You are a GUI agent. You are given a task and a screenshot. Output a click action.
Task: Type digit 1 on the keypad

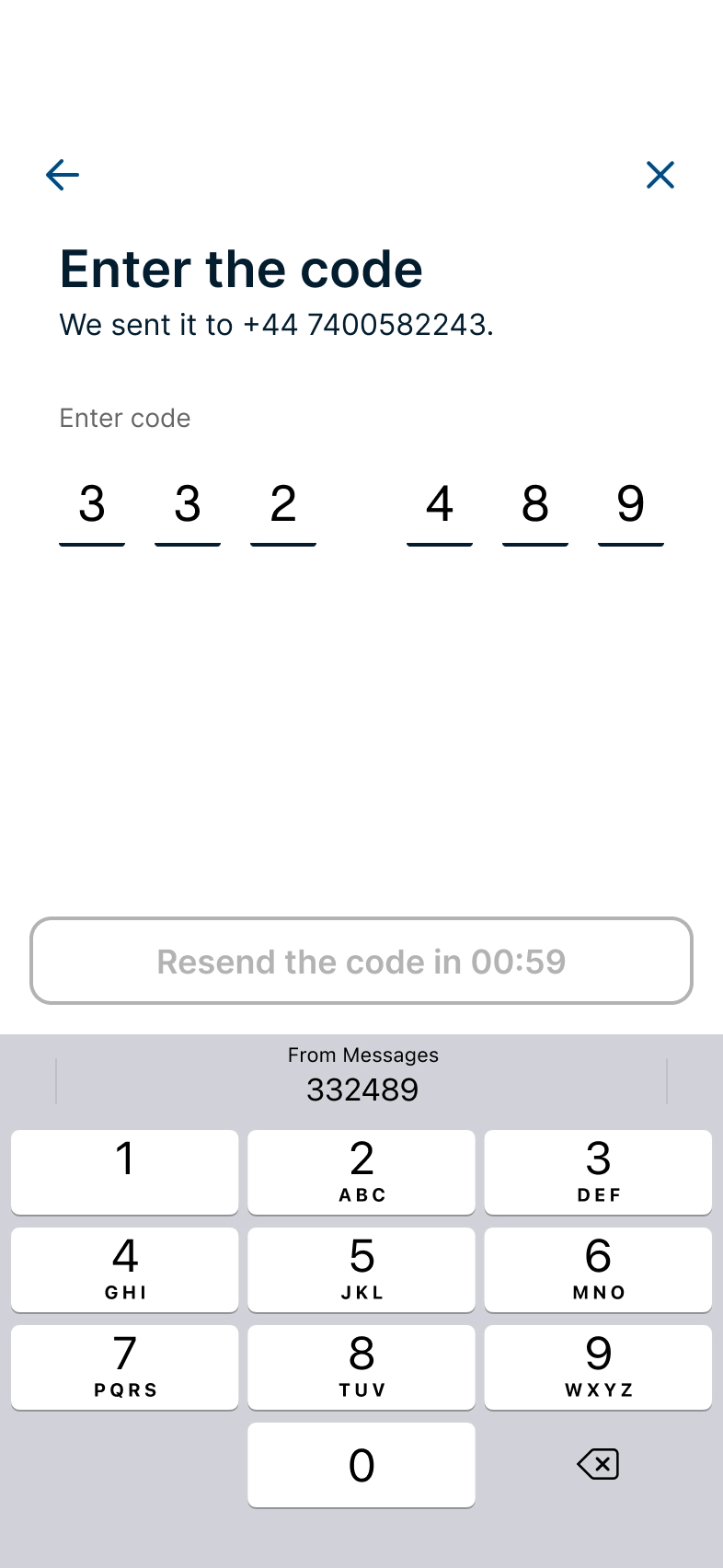(125, 1171)
